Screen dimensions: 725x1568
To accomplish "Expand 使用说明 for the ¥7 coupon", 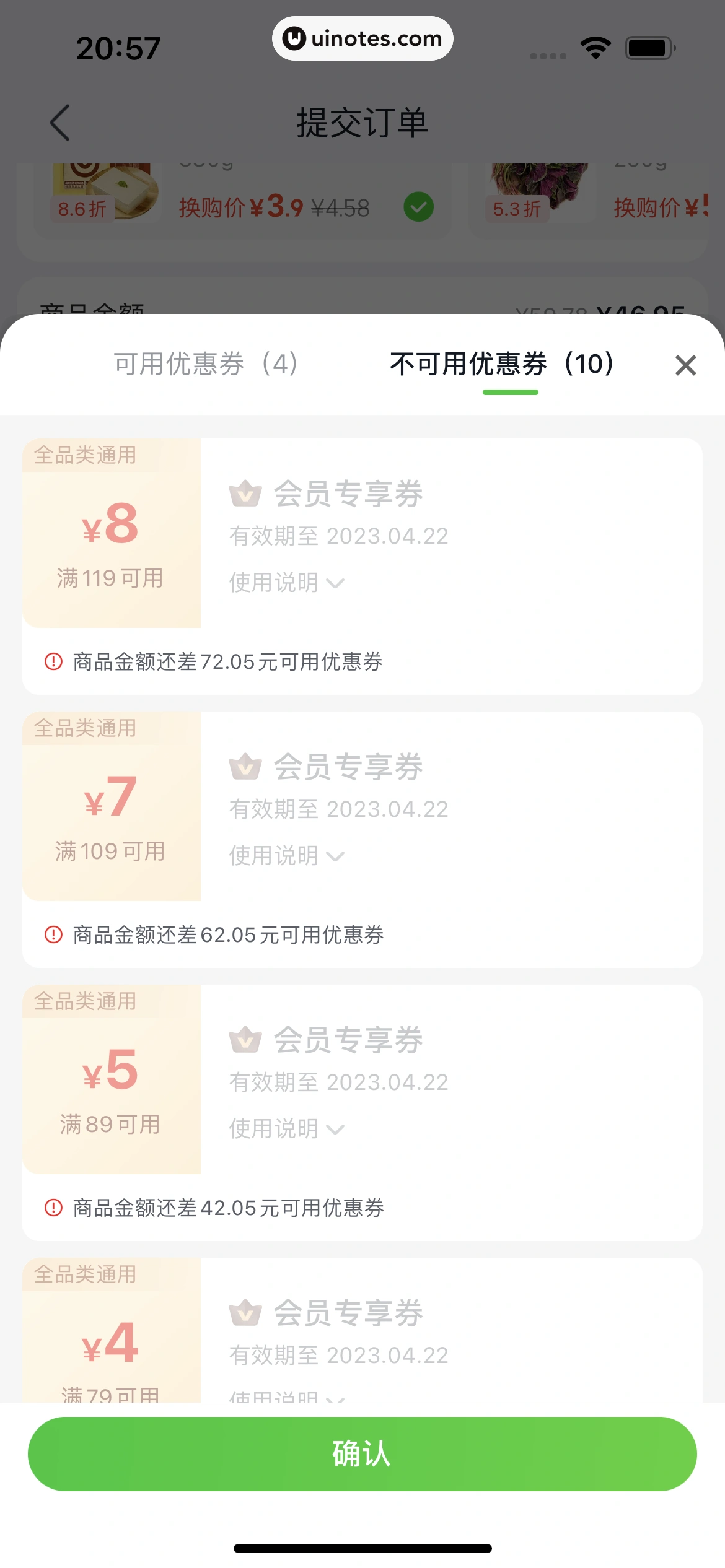I will (286, 856).
